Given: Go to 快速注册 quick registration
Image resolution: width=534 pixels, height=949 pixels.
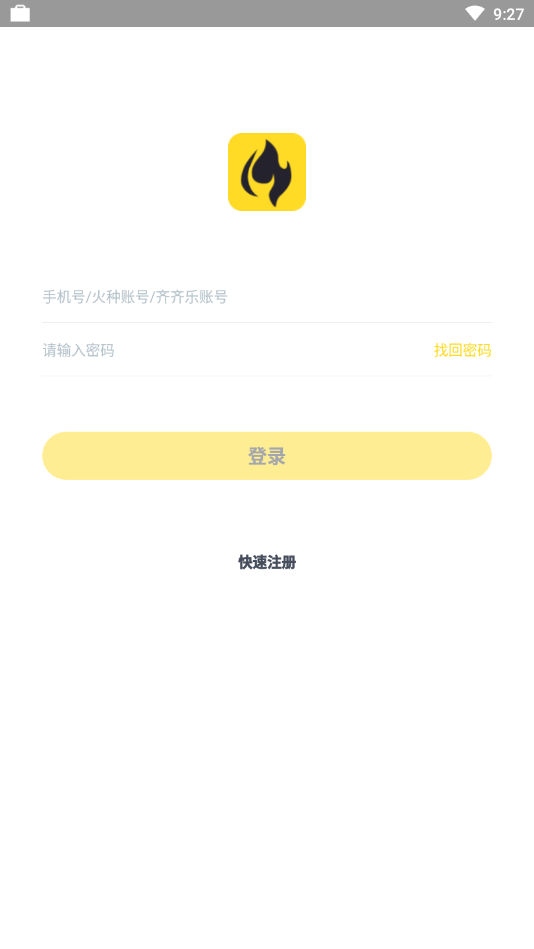Looking at the screenshot, I should [267, 562].
